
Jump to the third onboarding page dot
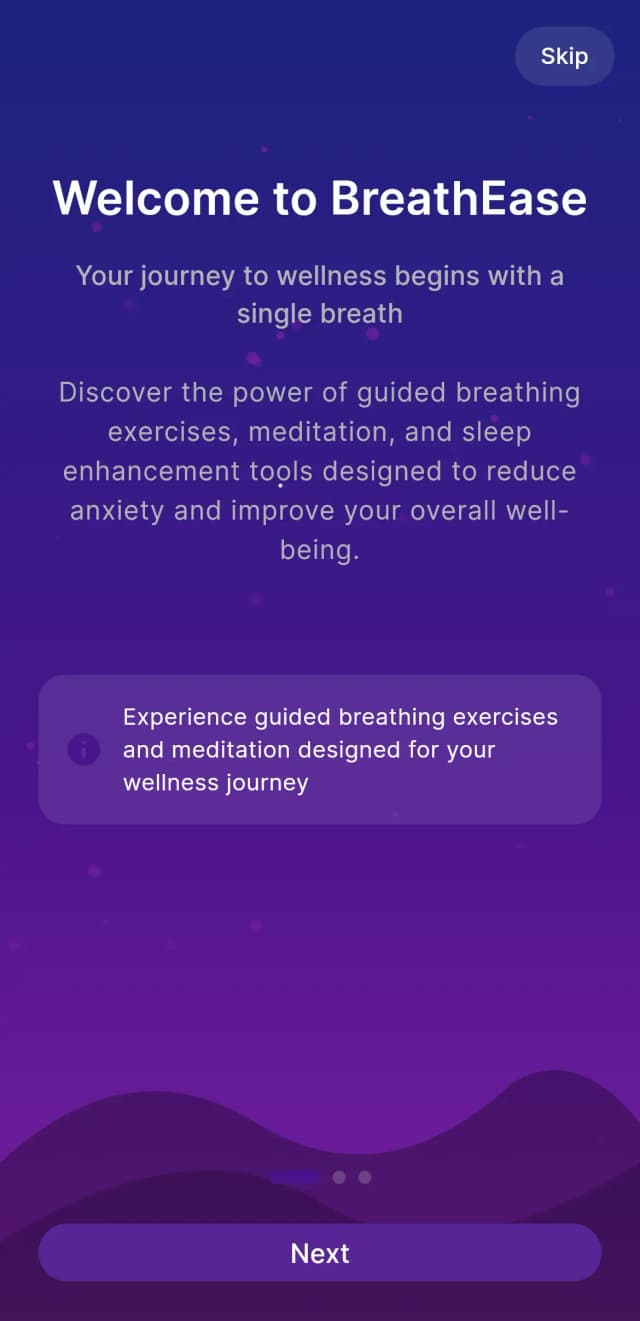click(365, 1177)
